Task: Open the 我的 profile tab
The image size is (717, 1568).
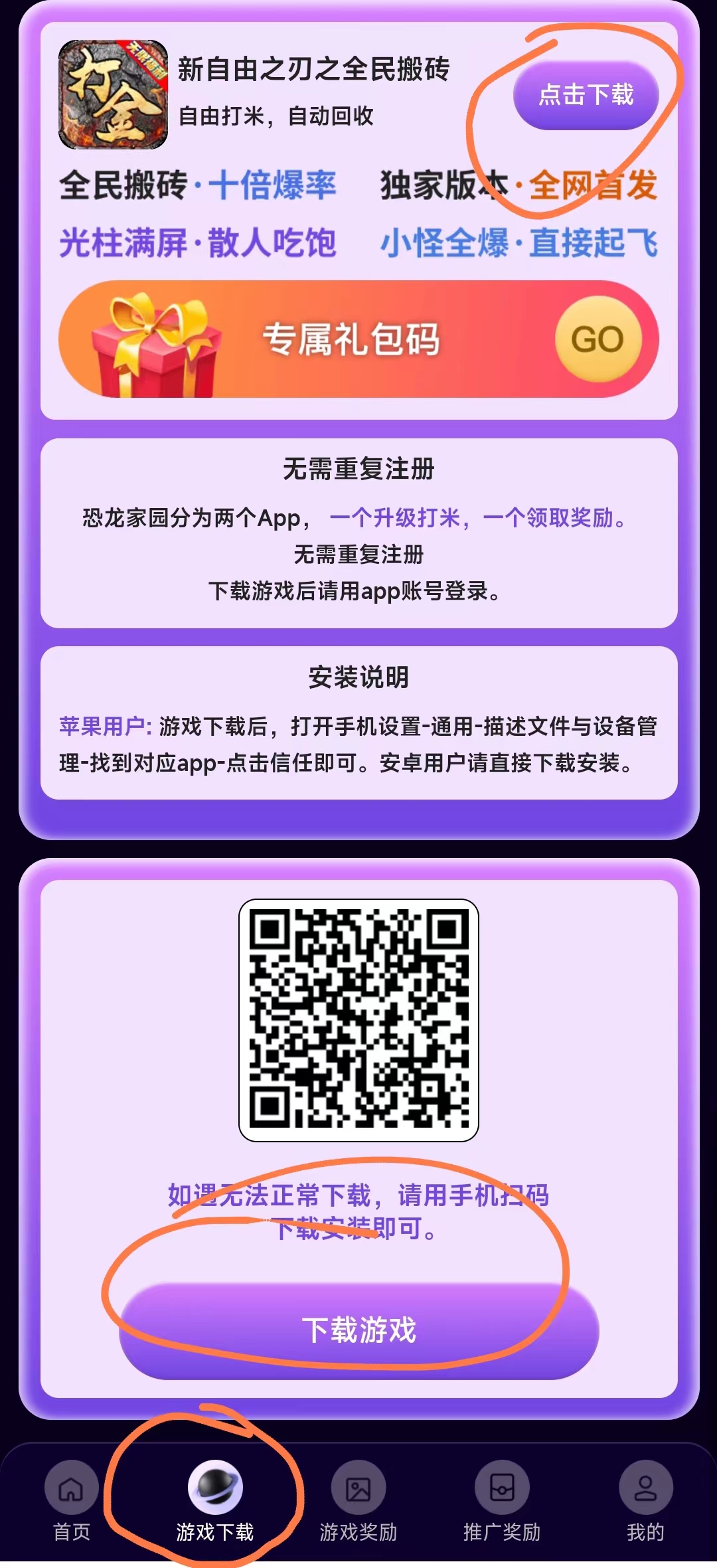Action: (645, 1502)
